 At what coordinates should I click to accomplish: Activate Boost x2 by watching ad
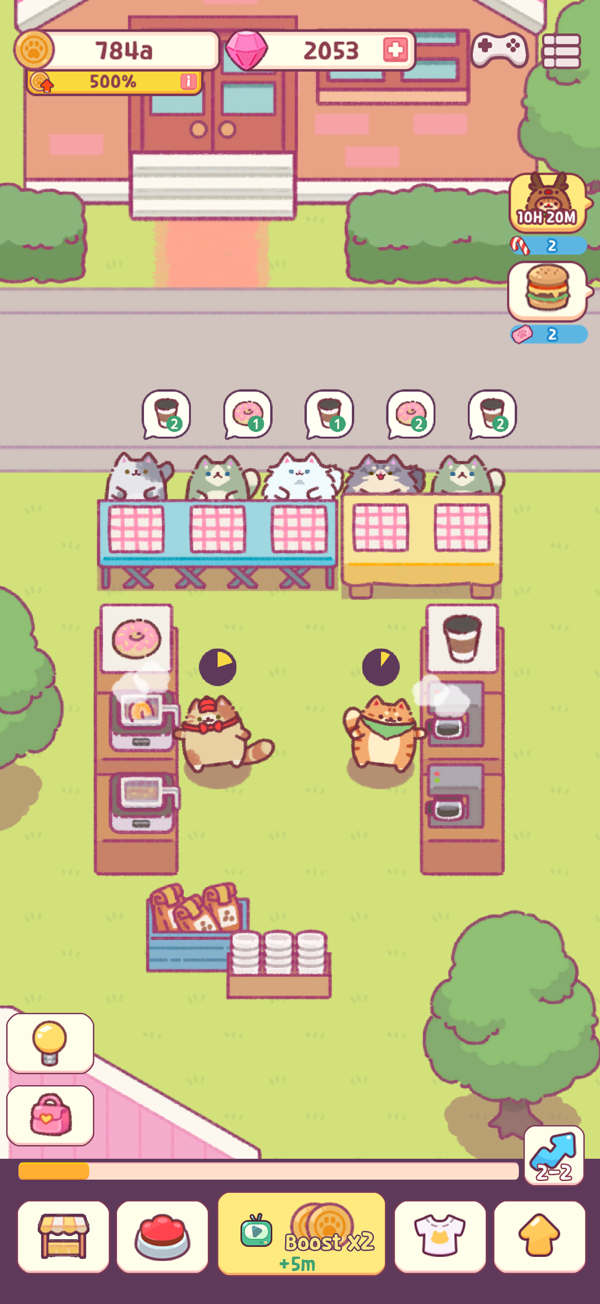click(301, 1234)
